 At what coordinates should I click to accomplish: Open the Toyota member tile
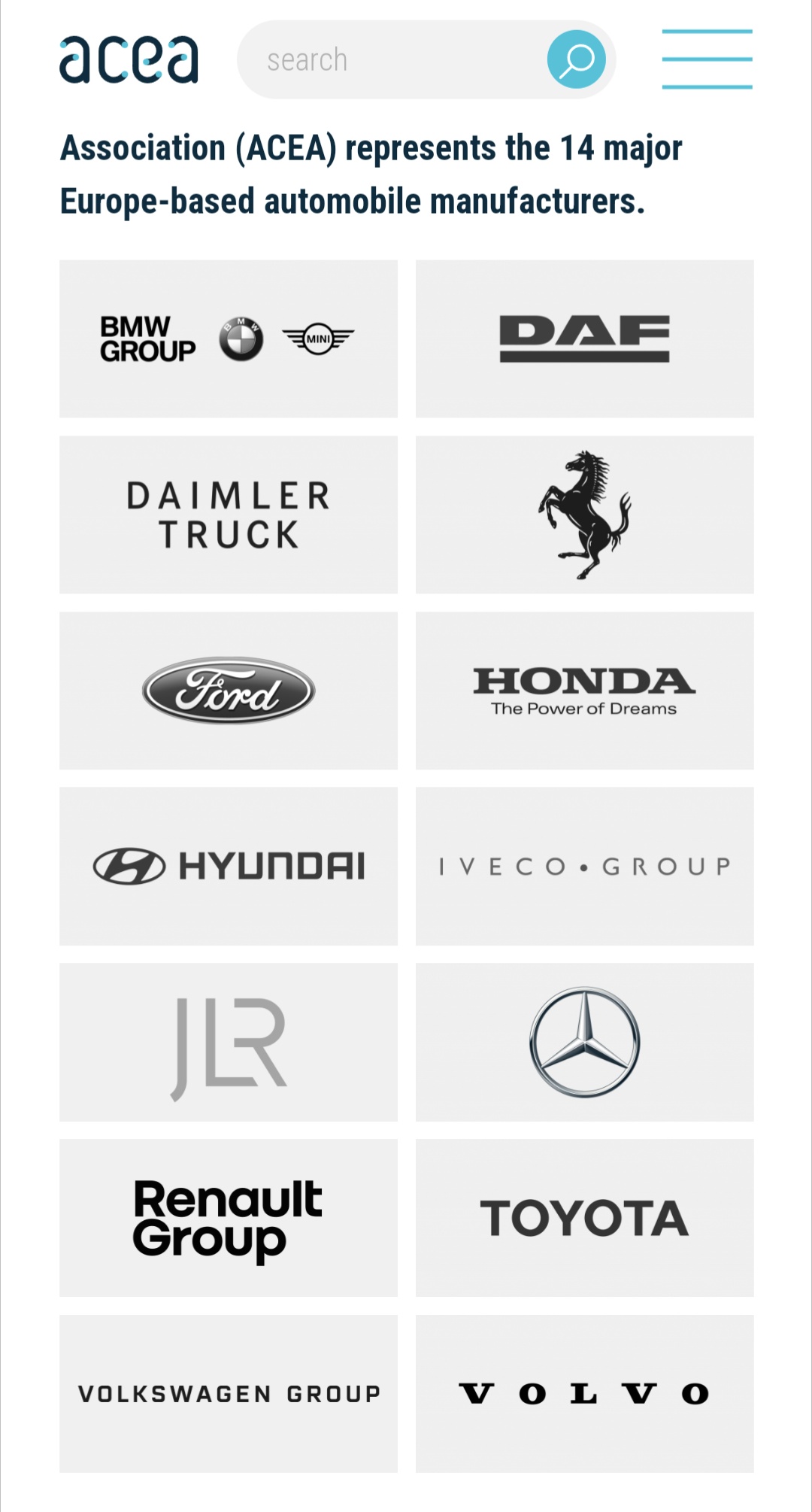coord(585,1218)
